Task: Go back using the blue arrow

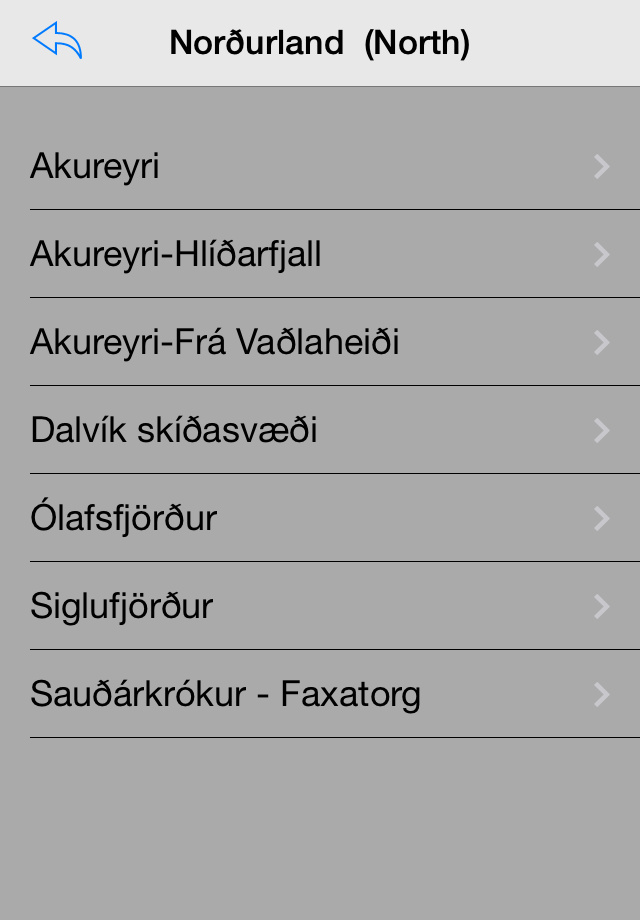Action: pyautogui.click(x=57, y=42)
